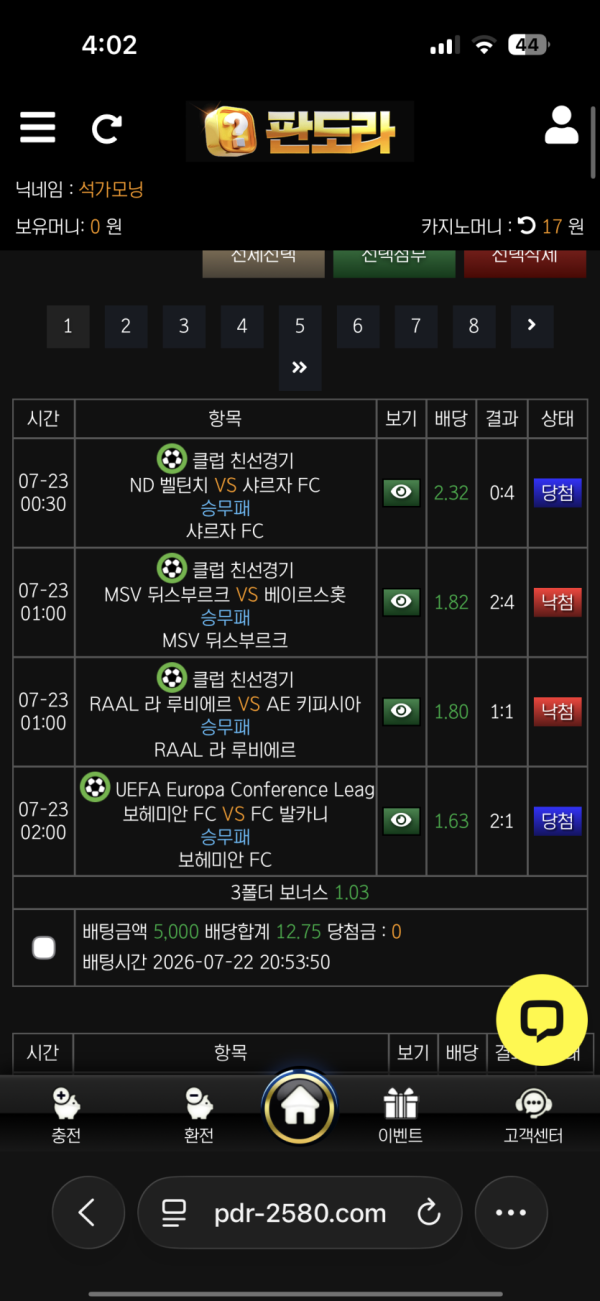Tap the single next-page arrow
The height and width of the screenshot is (1301, 600).
[532, 326]
